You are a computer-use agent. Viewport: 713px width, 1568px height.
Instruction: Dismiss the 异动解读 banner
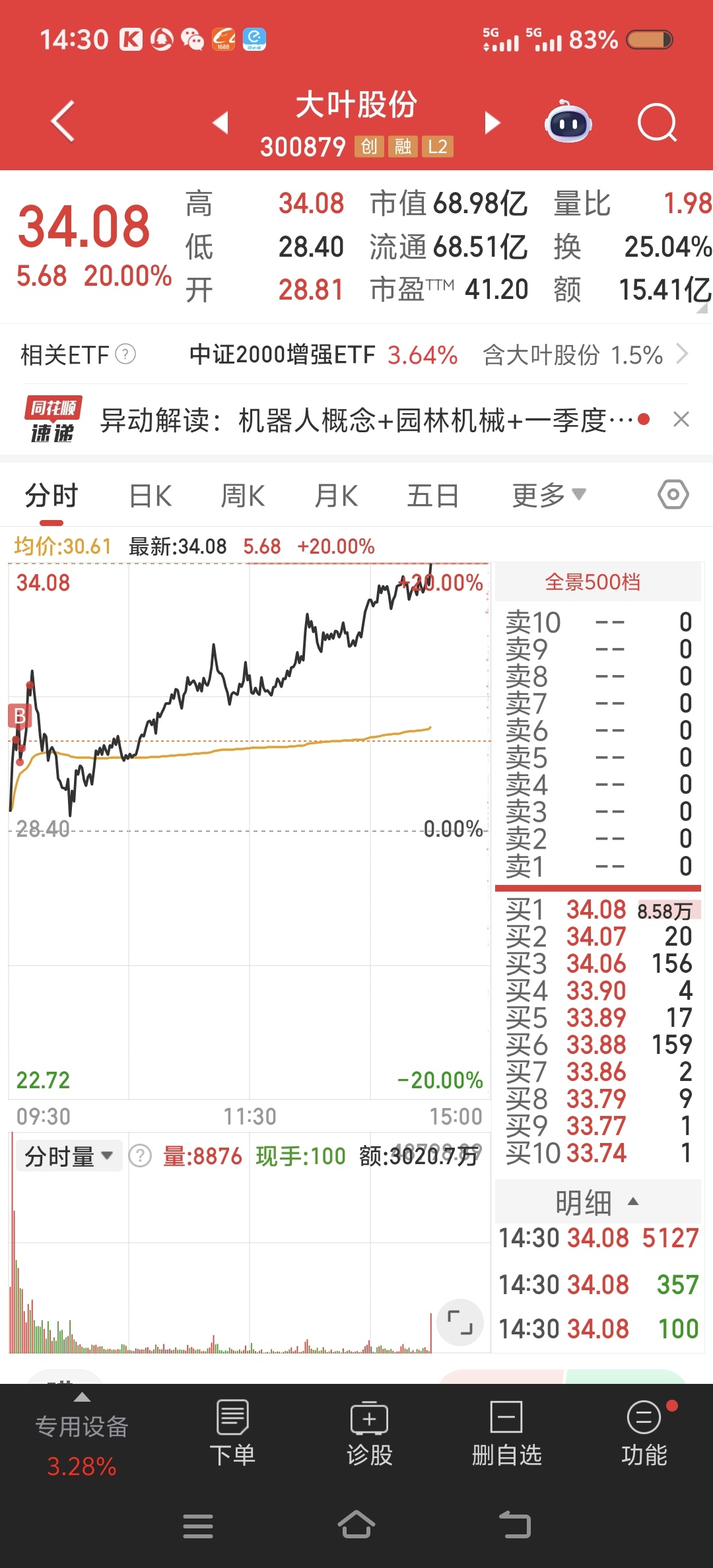tap(681, 419)
